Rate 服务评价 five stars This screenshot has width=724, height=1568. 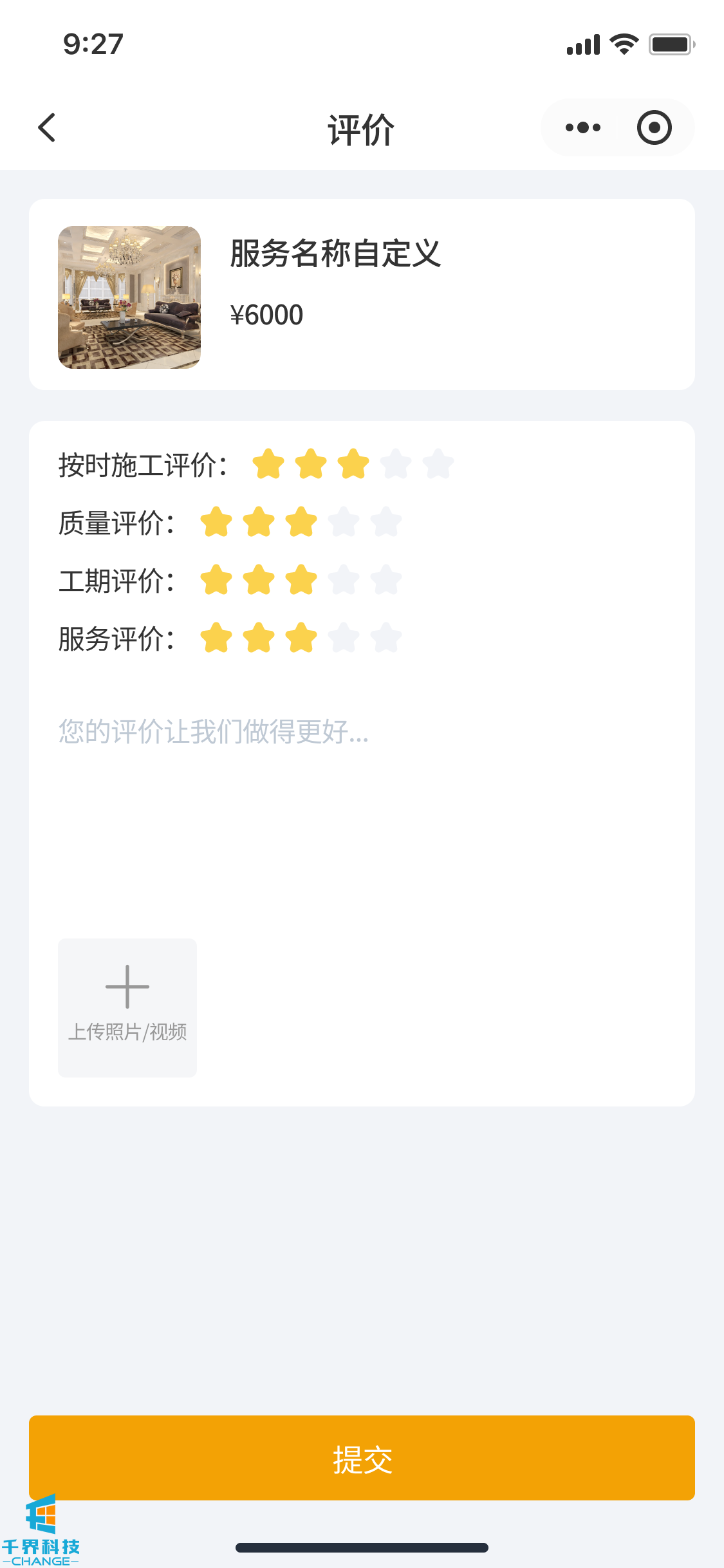tap(386, 638)
